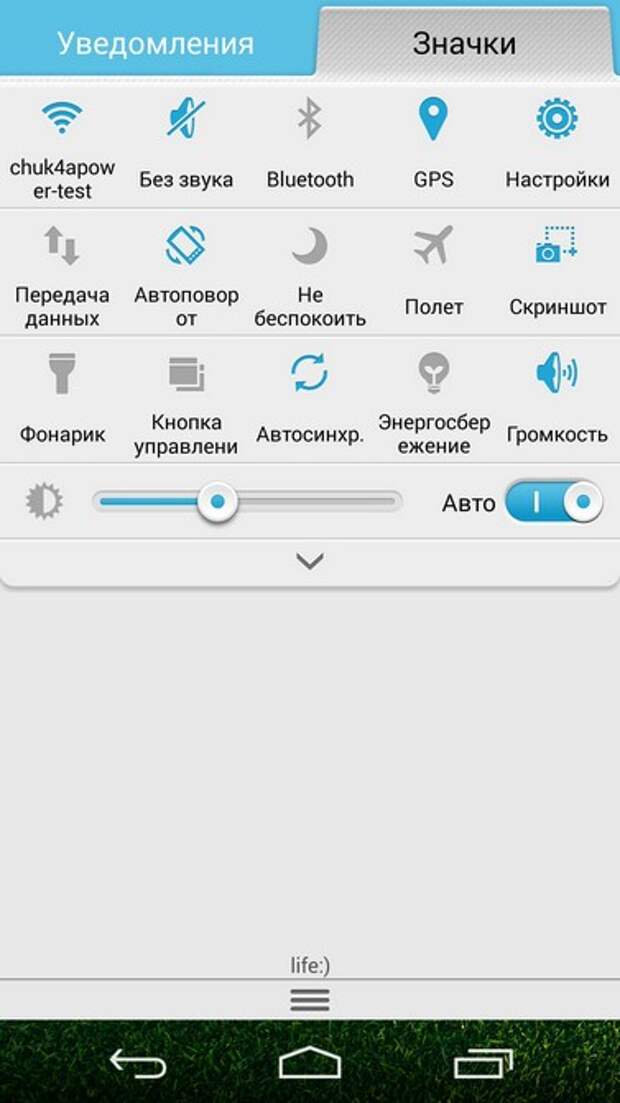Toggle Кнопка управления tile
This screenshot has height=1103, width=620.
point(186,398)
